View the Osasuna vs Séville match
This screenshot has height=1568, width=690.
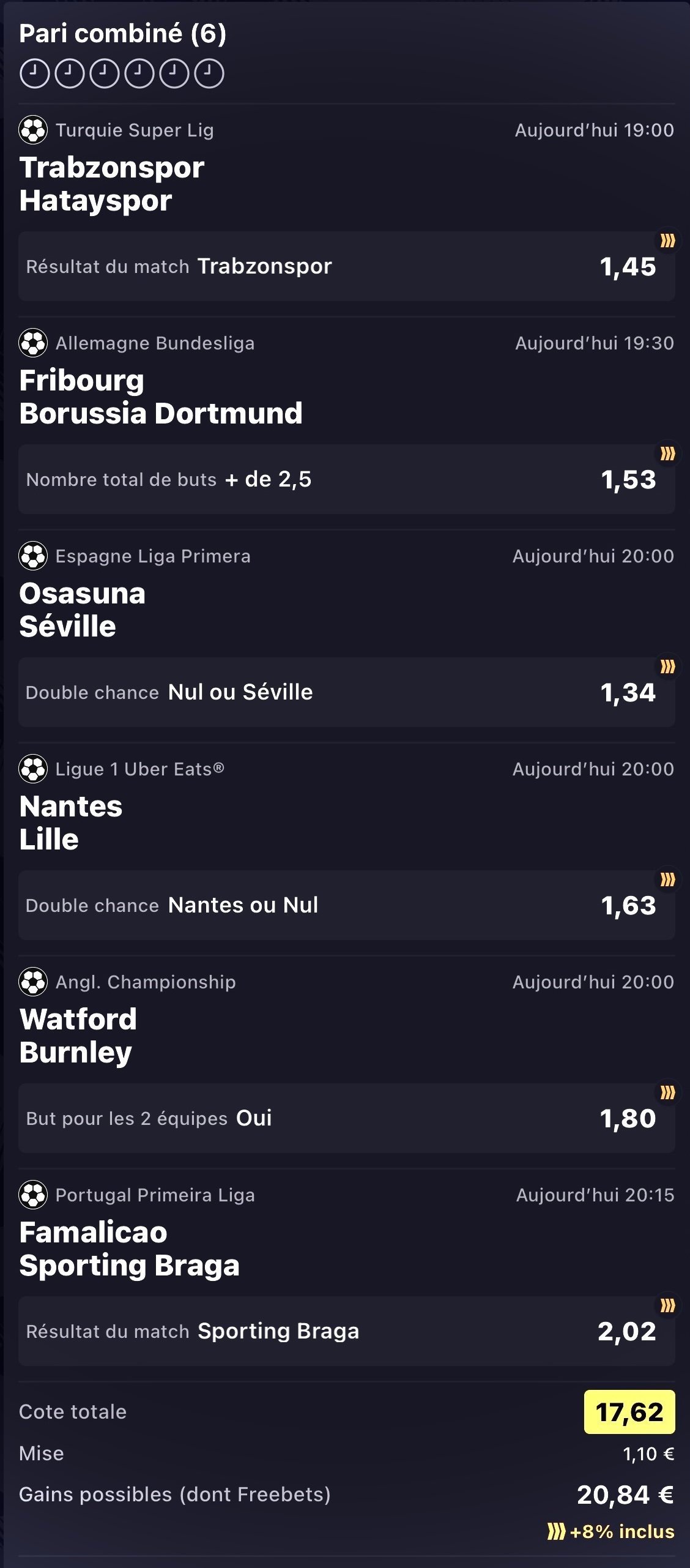[83, 610]
